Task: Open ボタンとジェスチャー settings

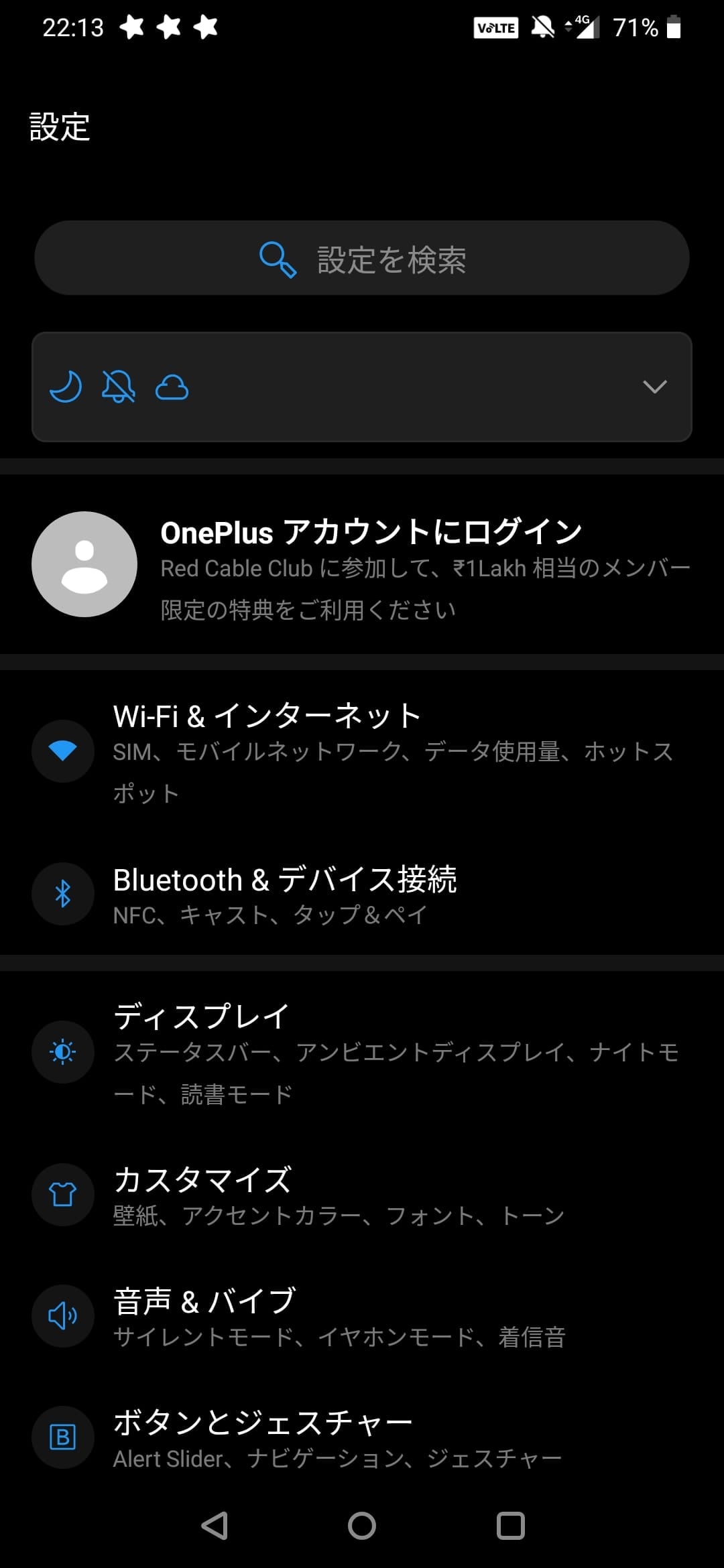Action: 362,1437
